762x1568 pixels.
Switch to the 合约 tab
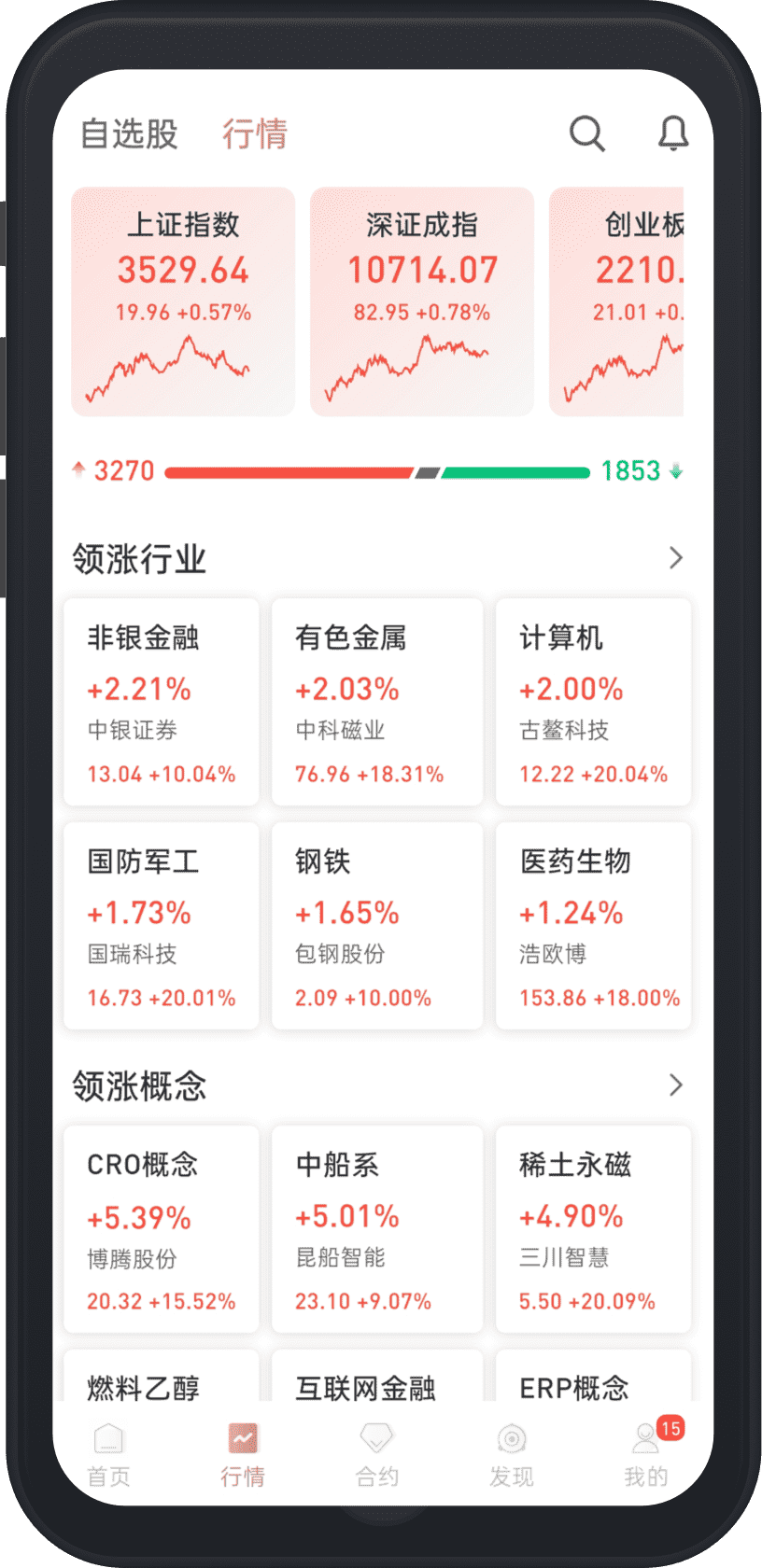tap(377, 1454)
